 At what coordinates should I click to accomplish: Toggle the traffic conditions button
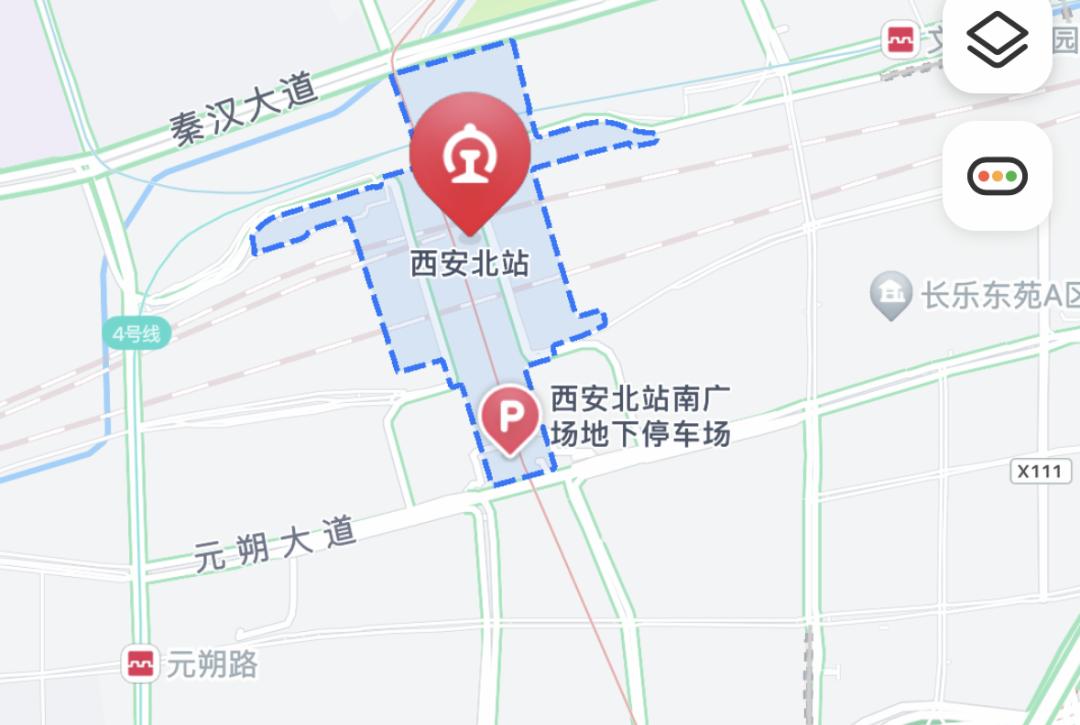pyautogui.click(x=997, y=176)
